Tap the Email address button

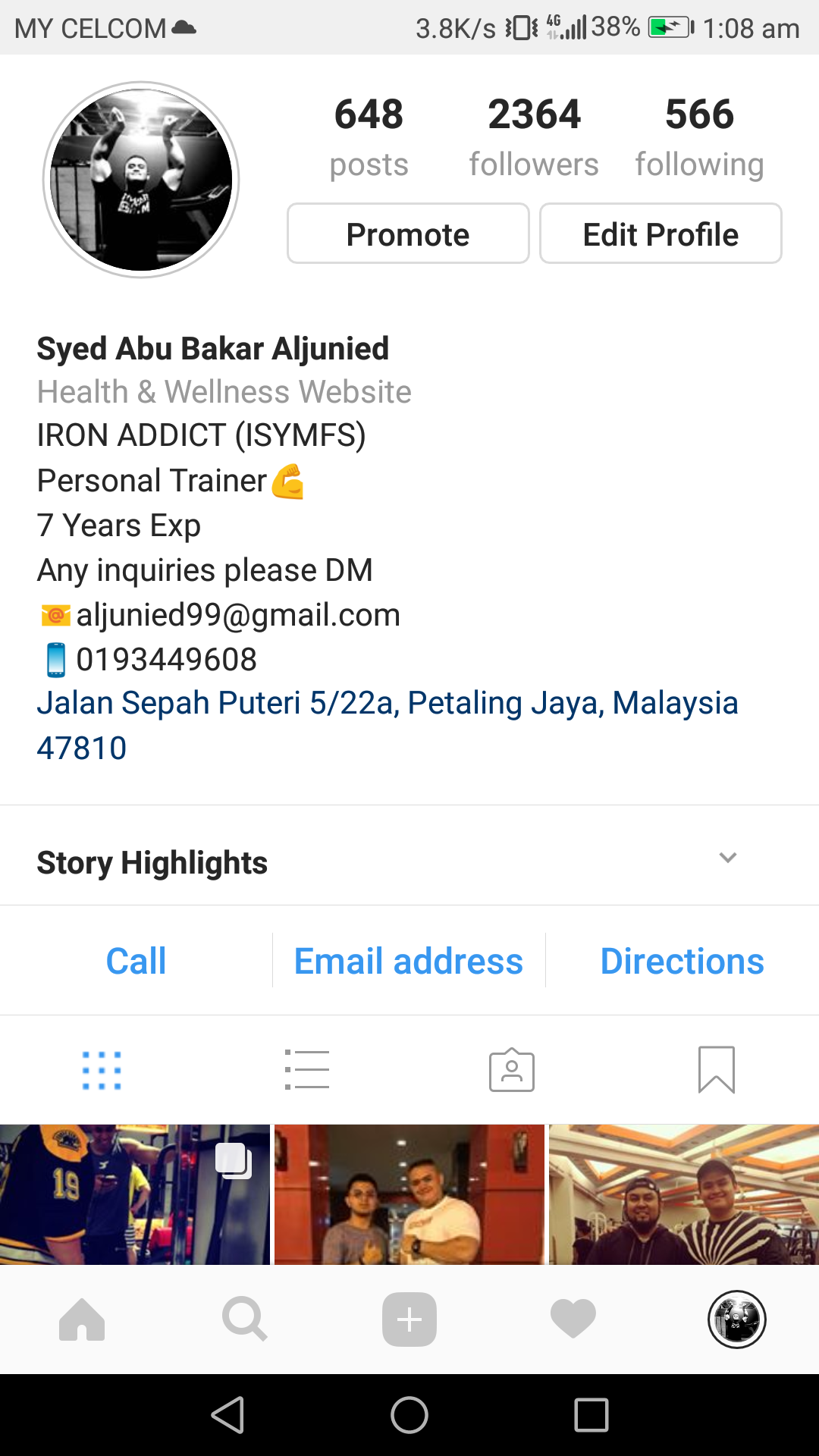[x=409, y=961]
